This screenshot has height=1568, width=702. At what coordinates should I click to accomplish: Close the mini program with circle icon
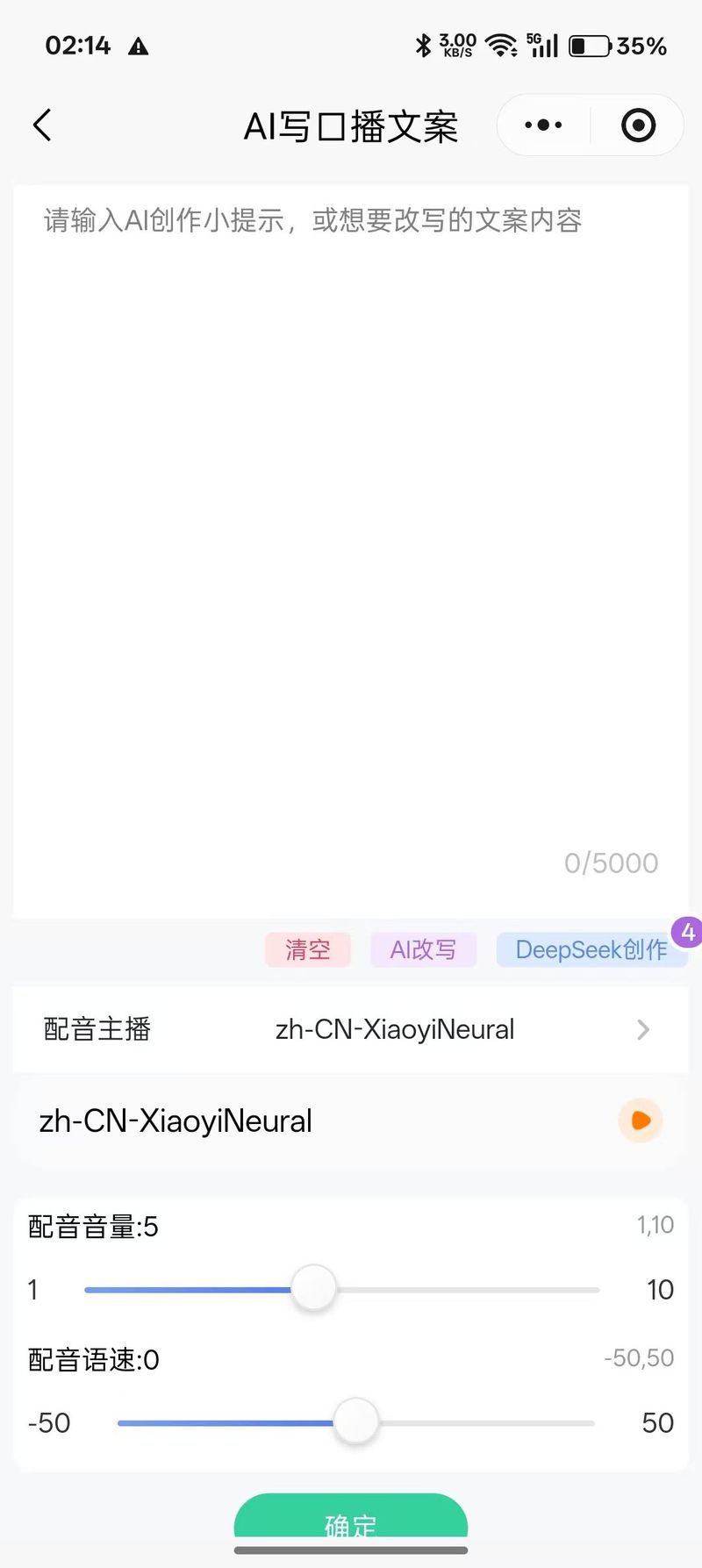coord(638,125)
